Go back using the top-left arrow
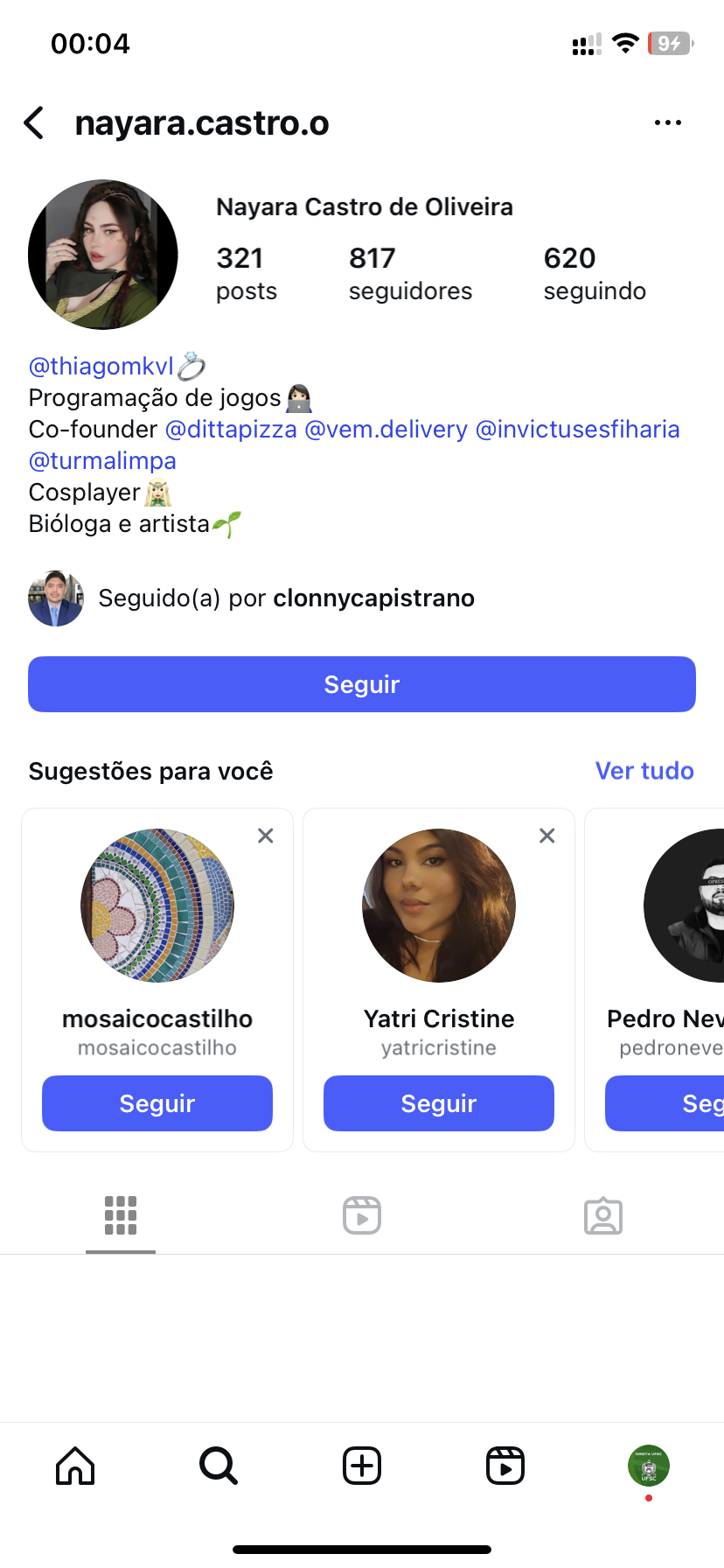This screenshot has width=724, height=1568. pyautogui.click(x=35, y=123)
